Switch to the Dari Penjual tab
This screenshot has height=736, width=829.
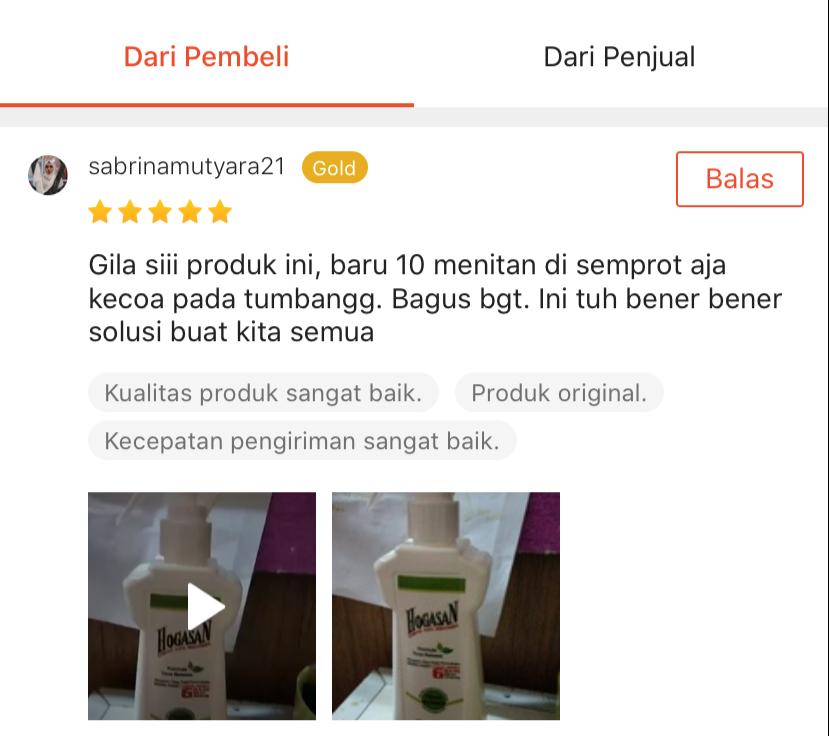pos(619,56)
